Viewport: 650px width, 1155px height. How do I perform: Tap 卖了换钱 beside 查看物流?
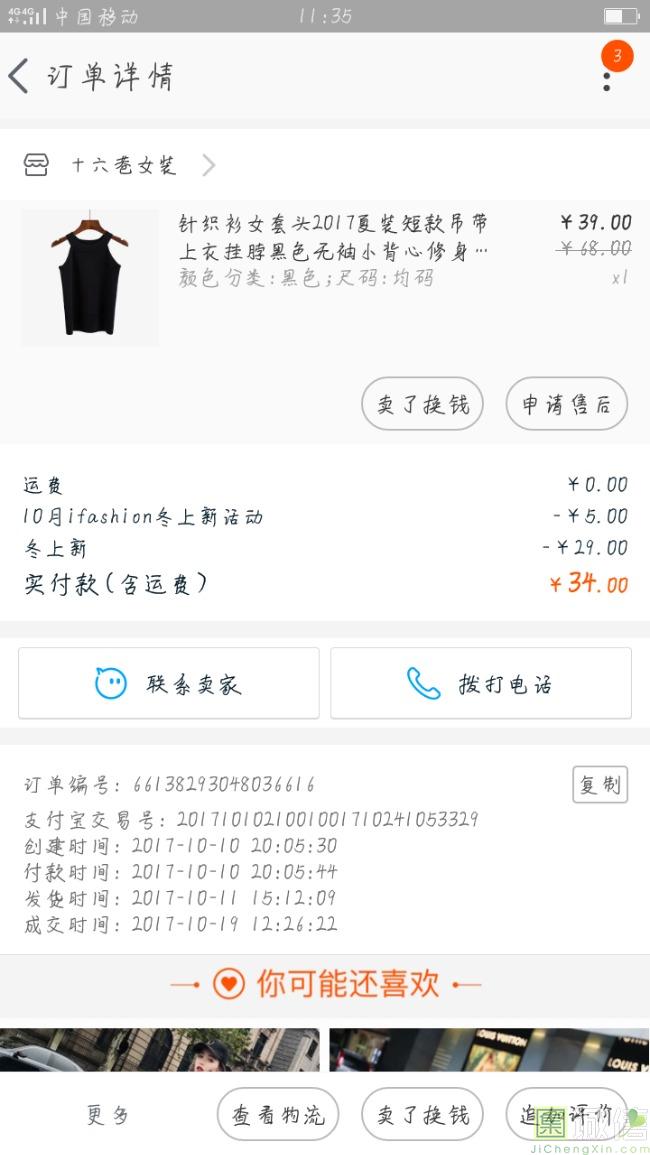coord(422,1115)
